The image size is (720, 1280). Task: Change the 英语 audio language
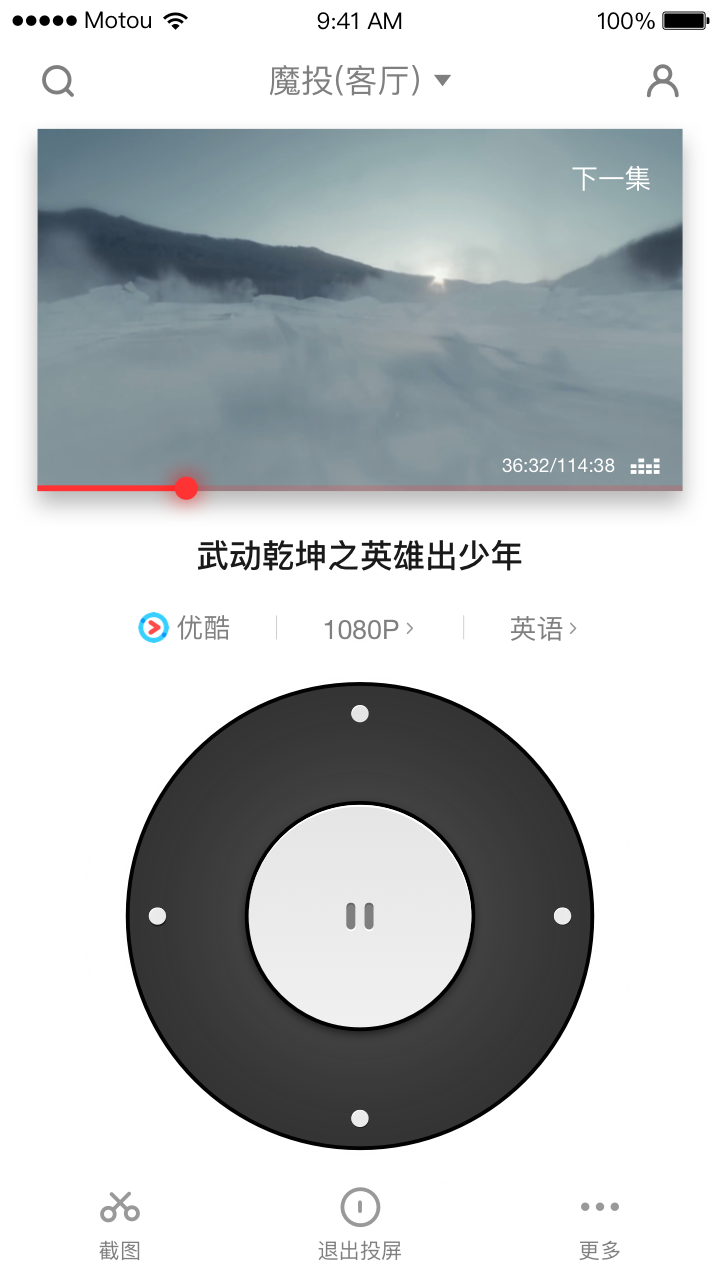coord(543,629)
